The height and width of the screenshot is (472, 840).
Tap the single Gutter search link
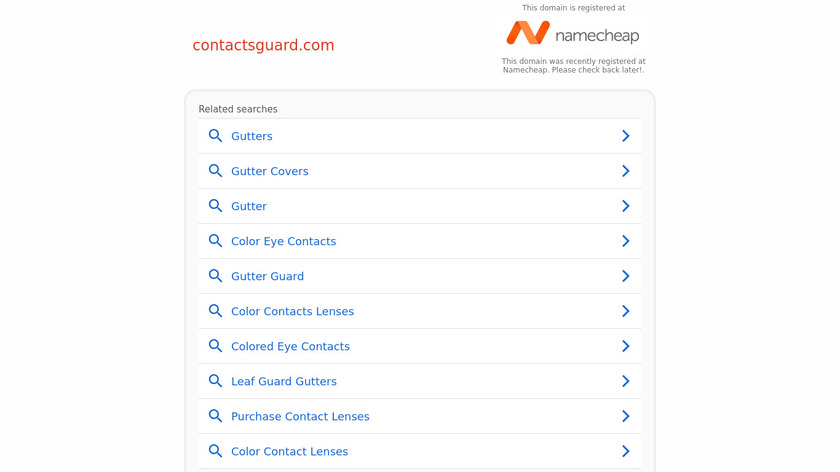click(x=249, y=206)
